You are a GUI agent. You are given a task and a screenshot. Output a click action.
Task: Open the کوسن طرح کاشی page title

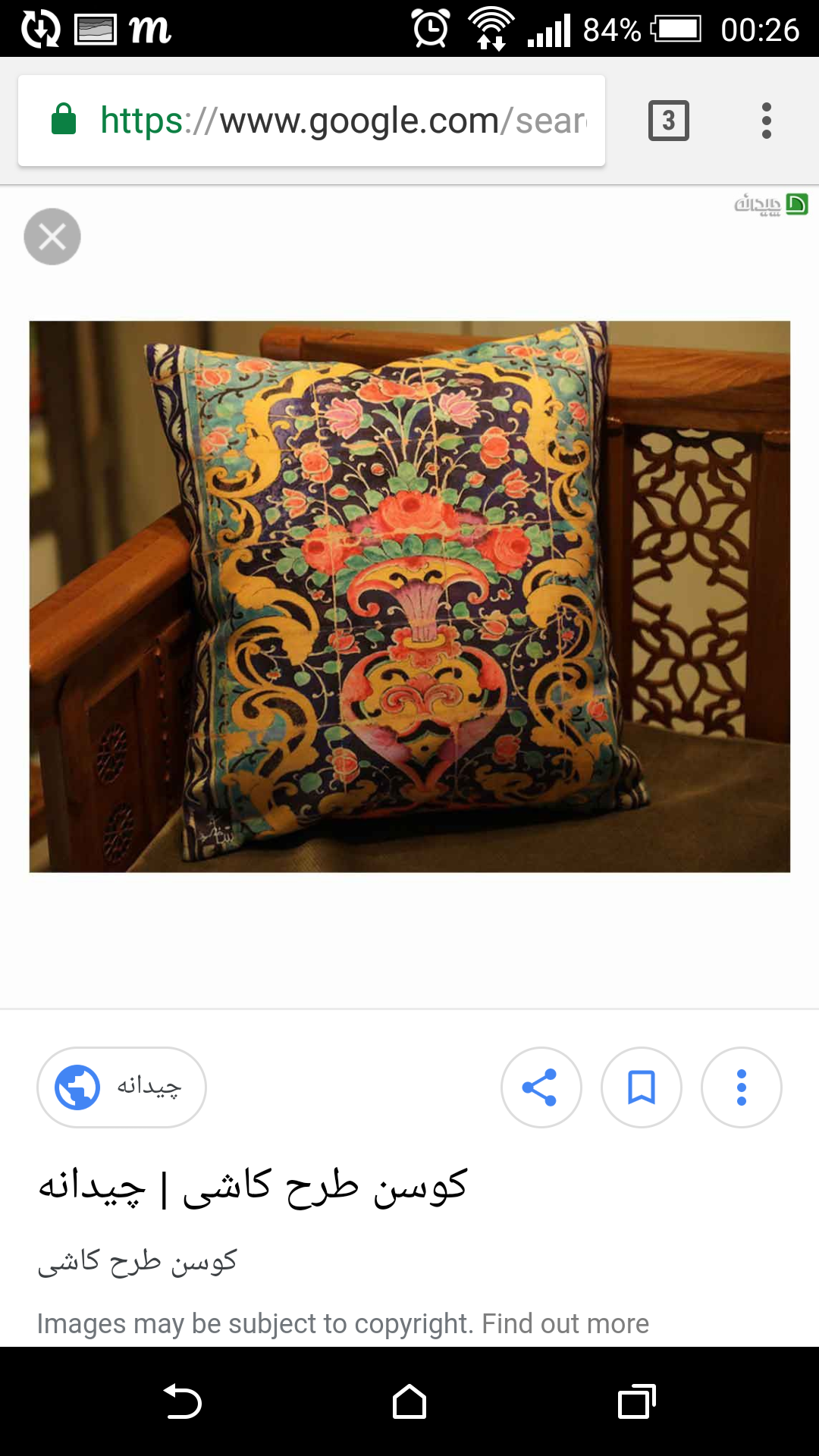pyautogui.click(x=253, y=1187)
